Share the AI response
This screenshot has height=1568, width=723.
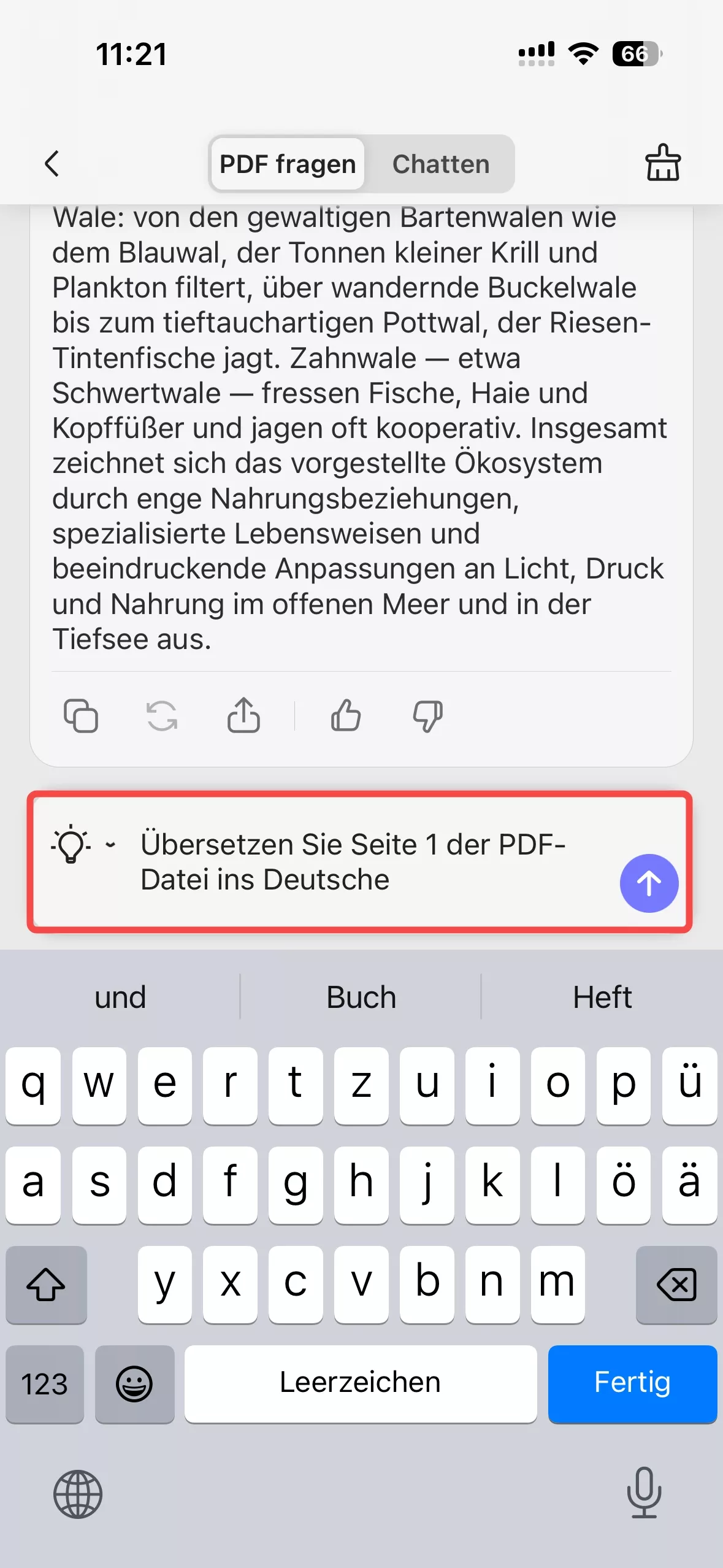tap(243, 715)
